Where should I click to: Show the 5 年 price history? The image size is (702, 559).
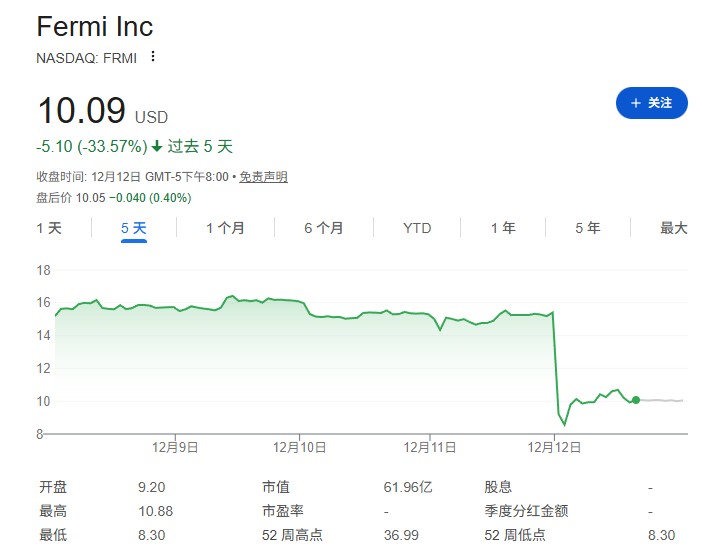[588, 228]
